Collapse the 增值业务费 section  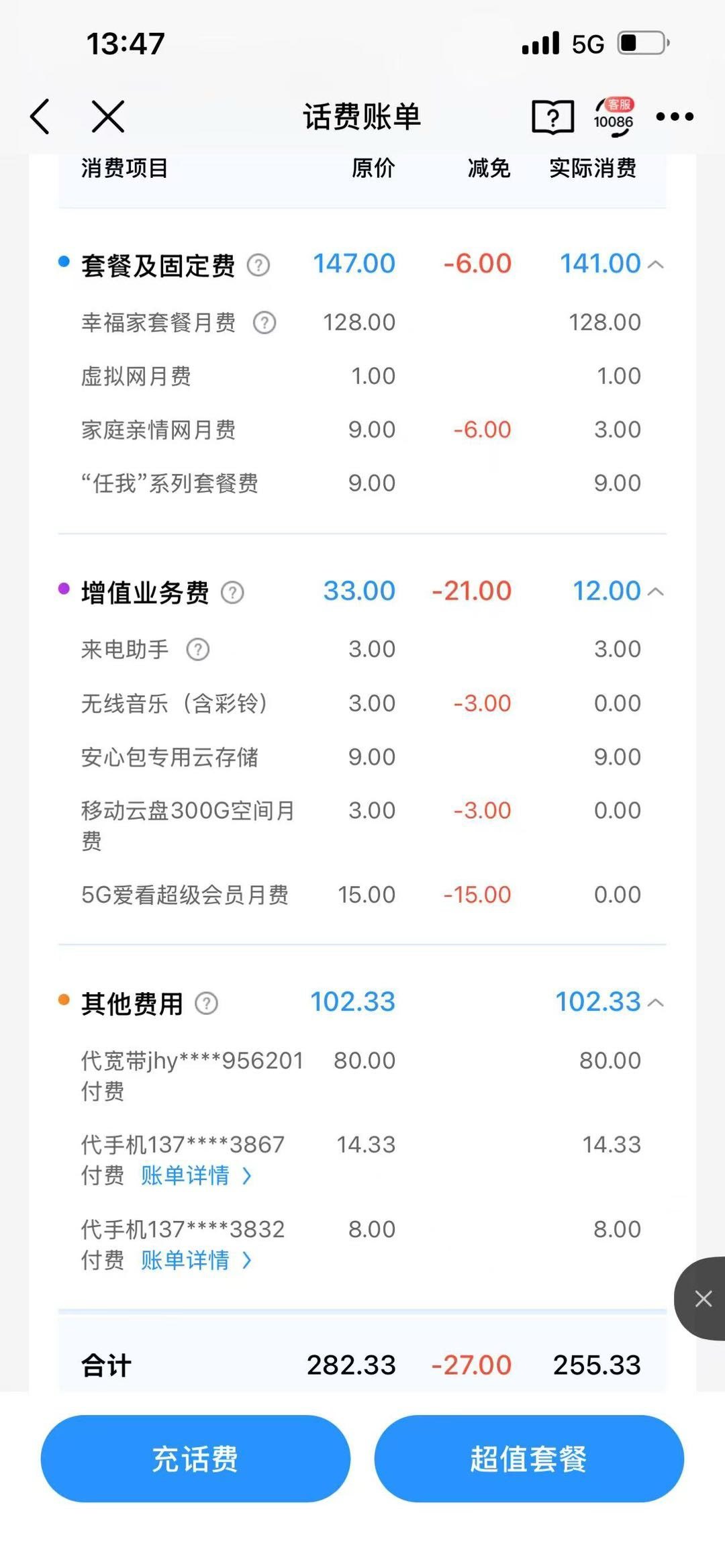(x=656, y=592)
